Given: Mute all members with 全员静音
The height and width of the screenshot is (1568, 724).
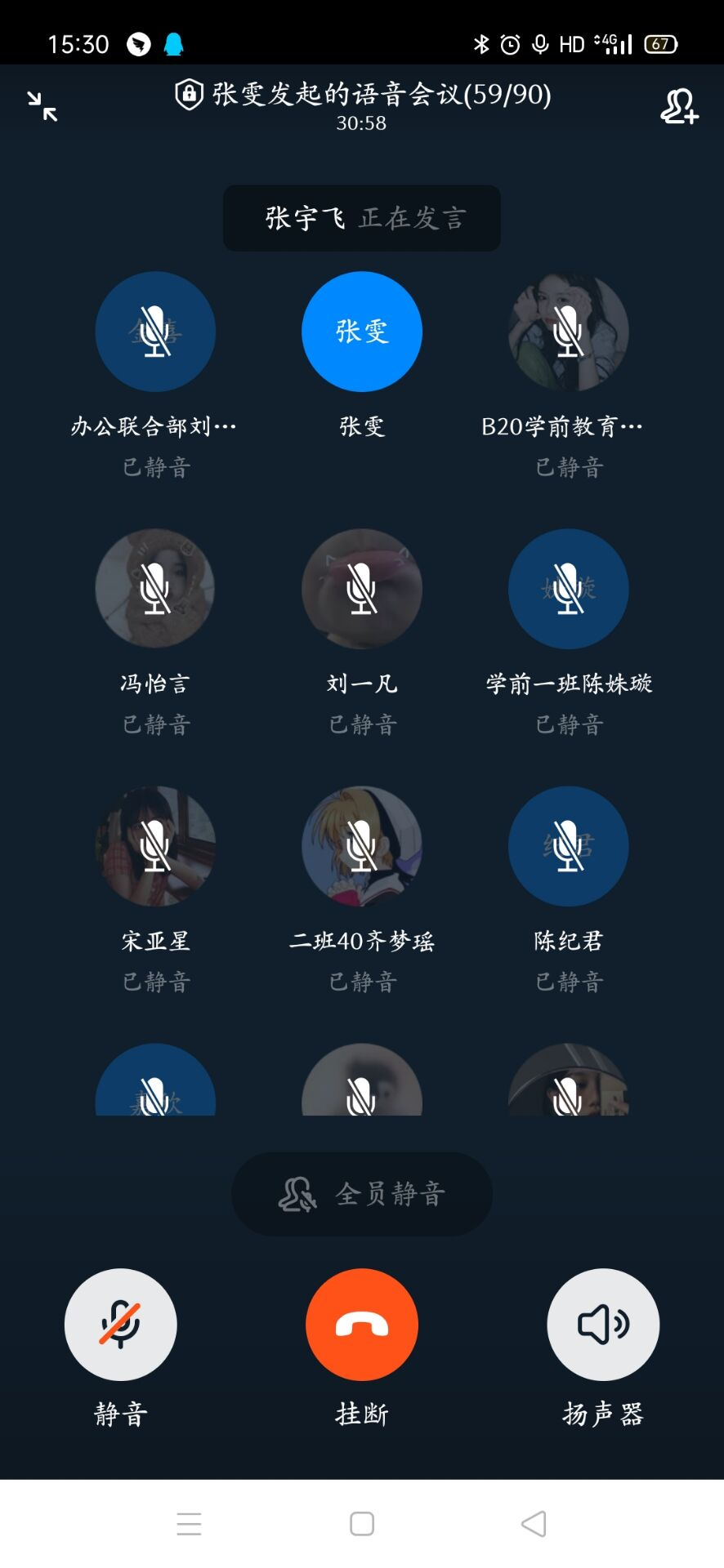Looking at the screenshot, I should pyautogui.click(x=362, y=1194).
